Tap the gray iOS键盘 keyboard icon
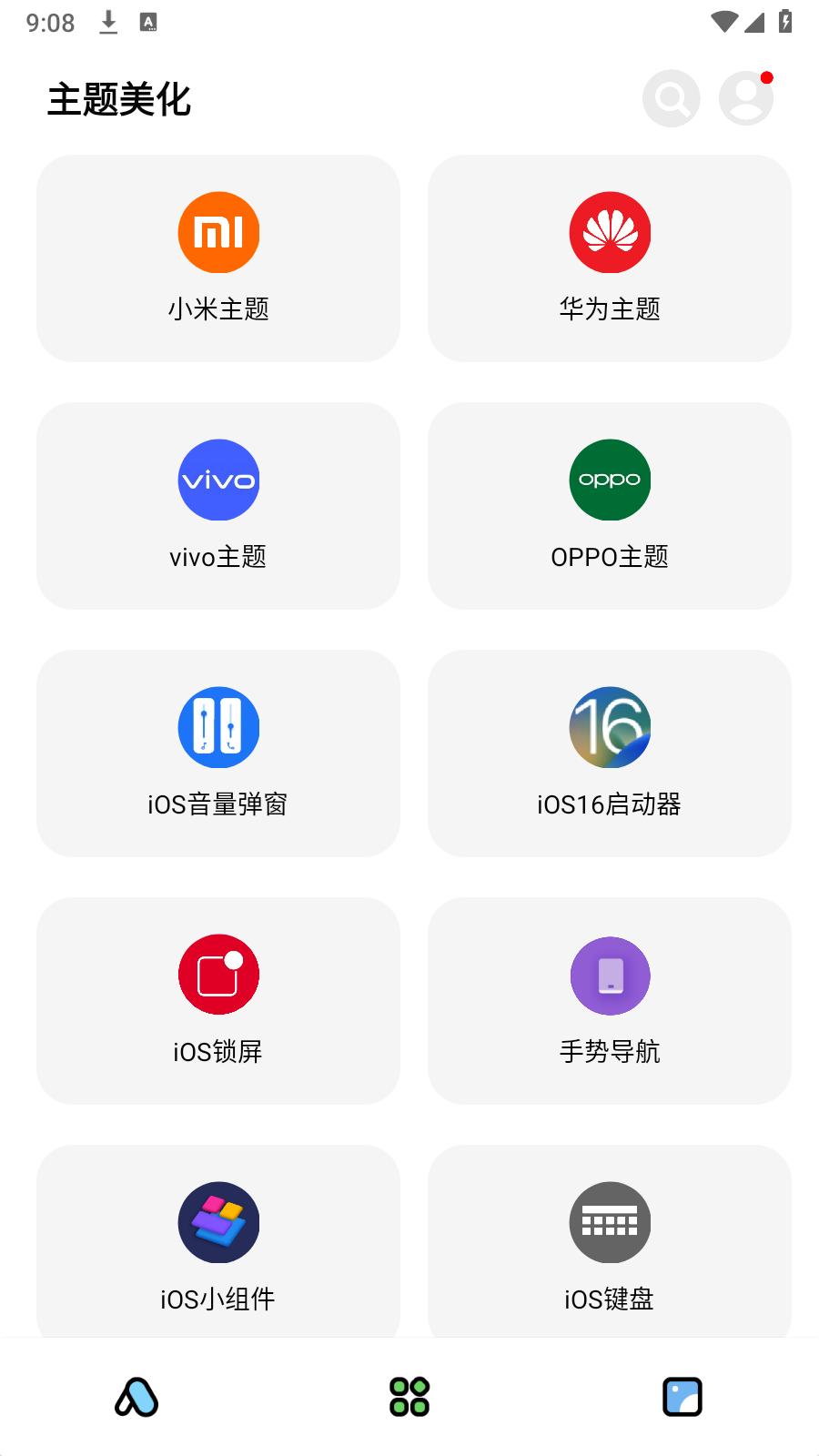The height and width of the screenshot is (1456, 819). 610,1222
